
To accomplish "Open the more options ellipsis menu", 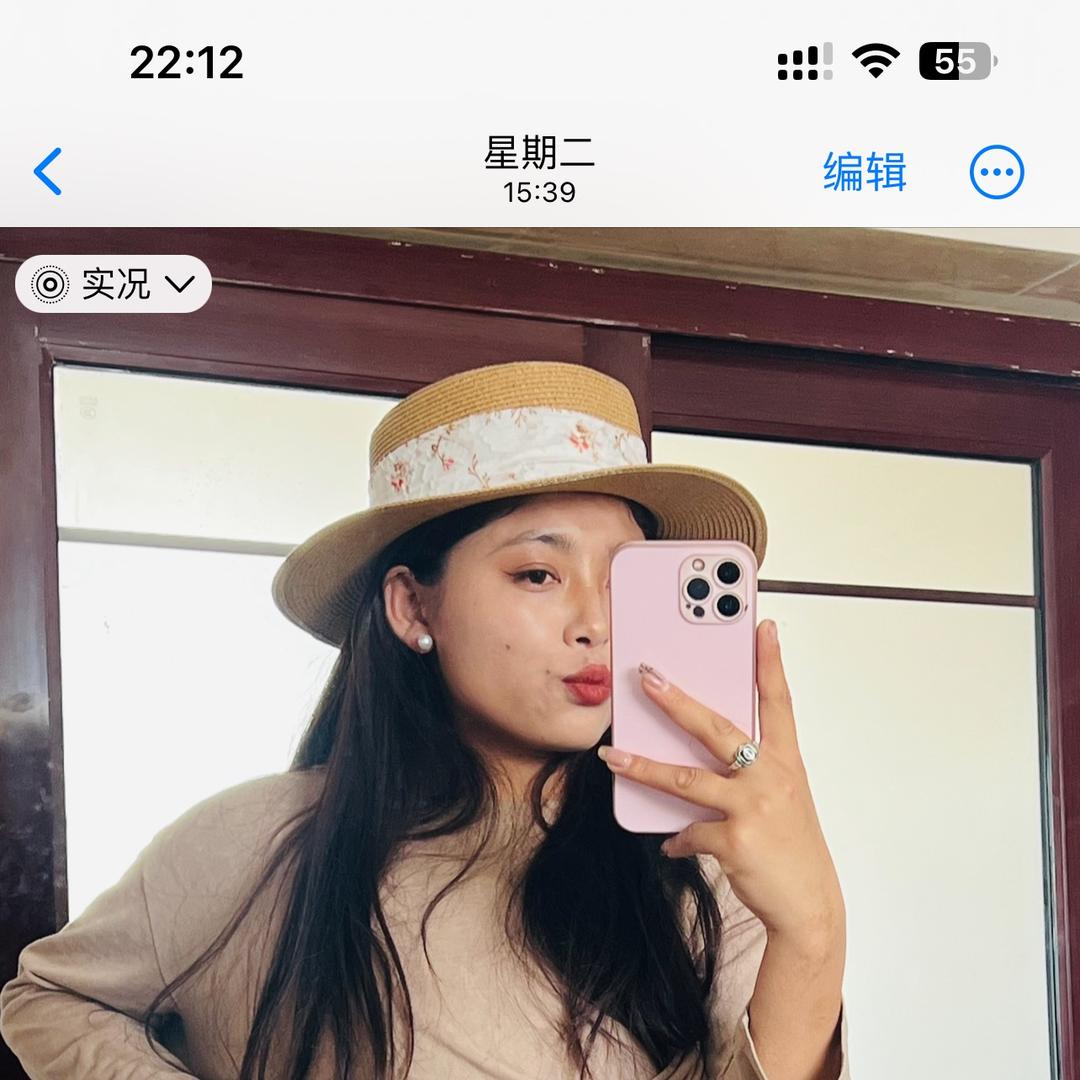I will coord(996,172).
